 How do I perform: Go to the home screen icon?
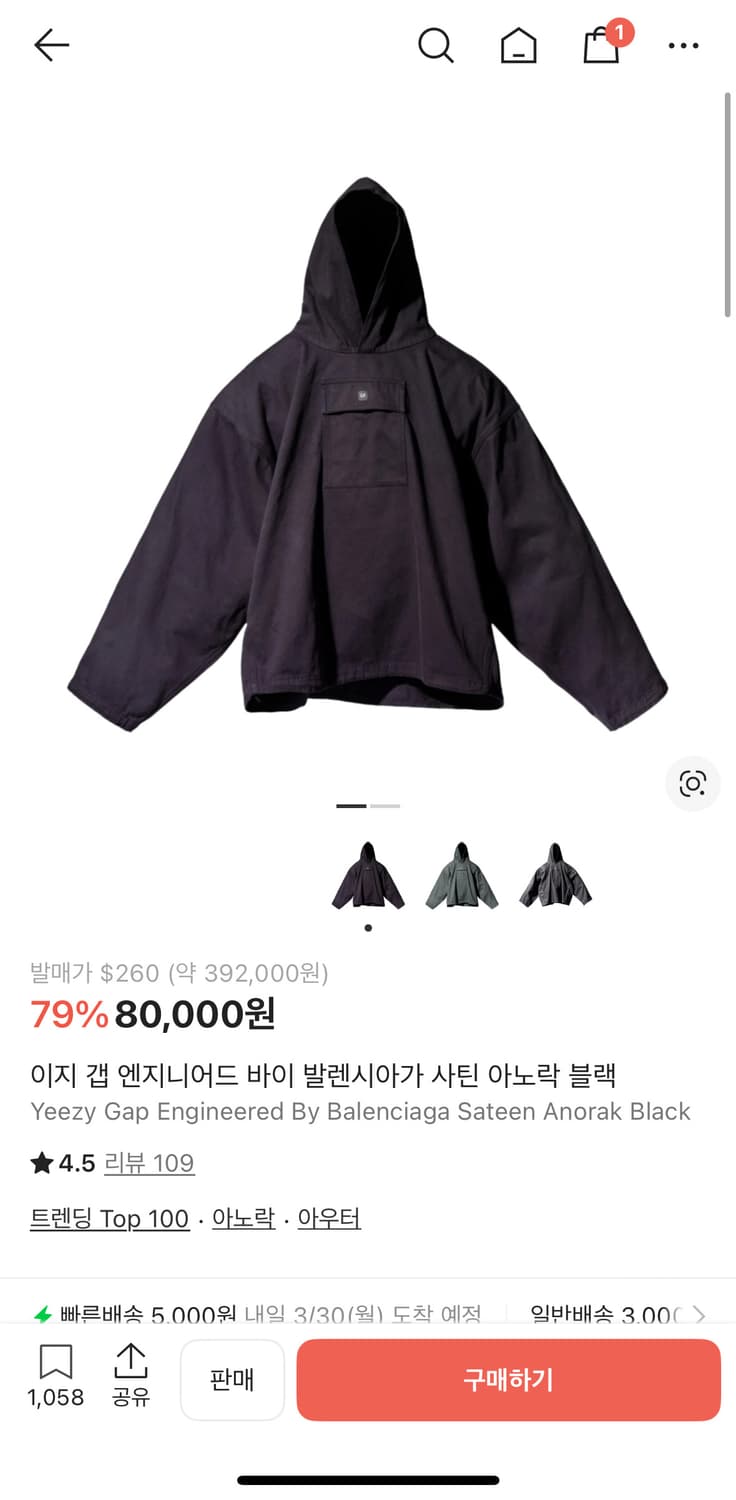[518, 45]
